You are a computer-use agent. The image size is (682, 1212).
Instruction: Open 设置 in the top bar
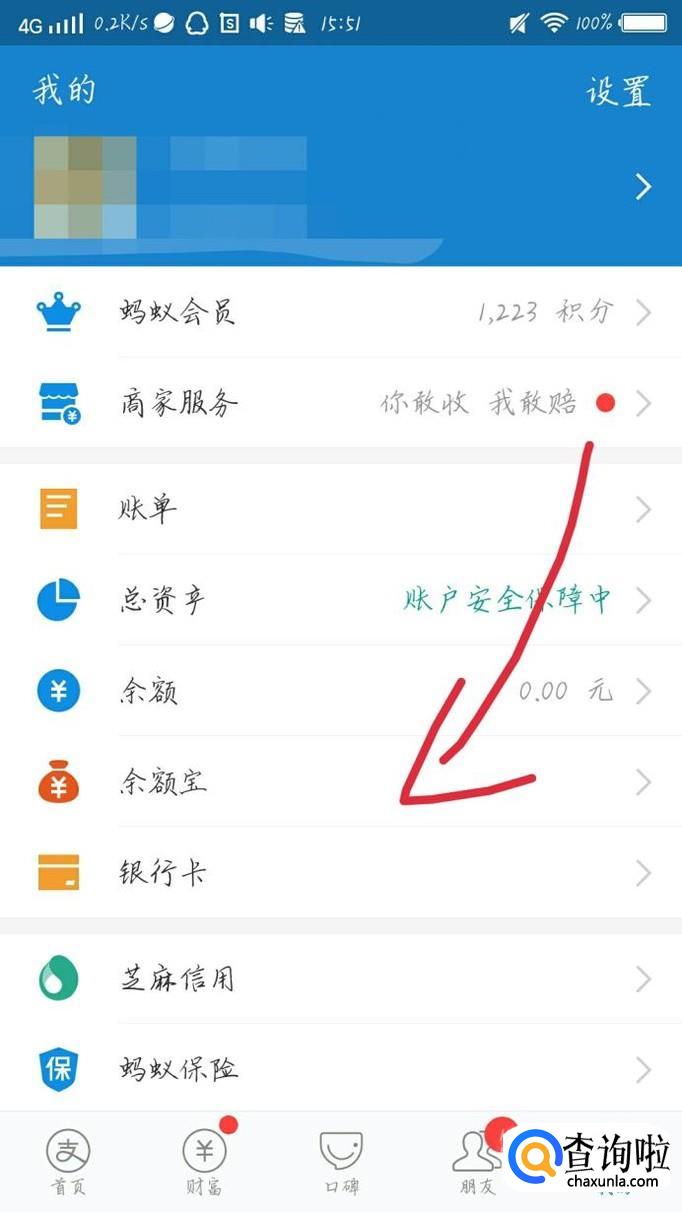point(617,91)
